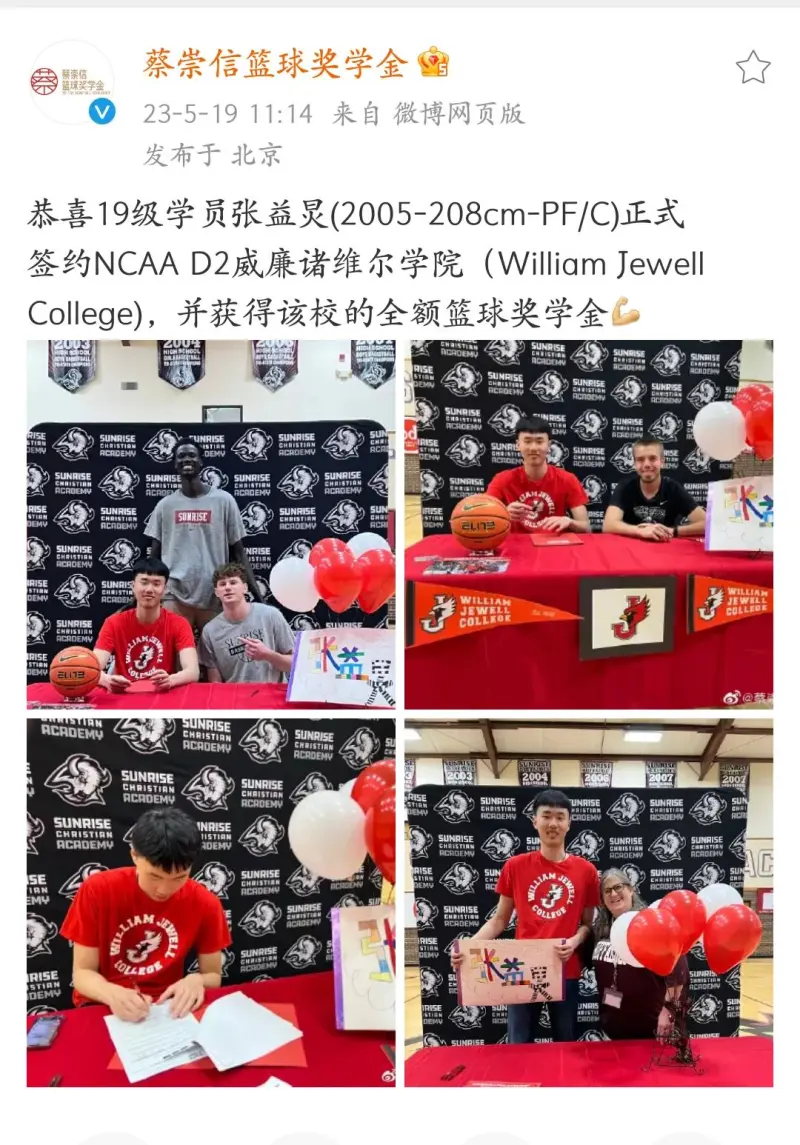Screen dimensions: 800x1145
Task: Favorite this post with the star icon
Action: (752, 67)
